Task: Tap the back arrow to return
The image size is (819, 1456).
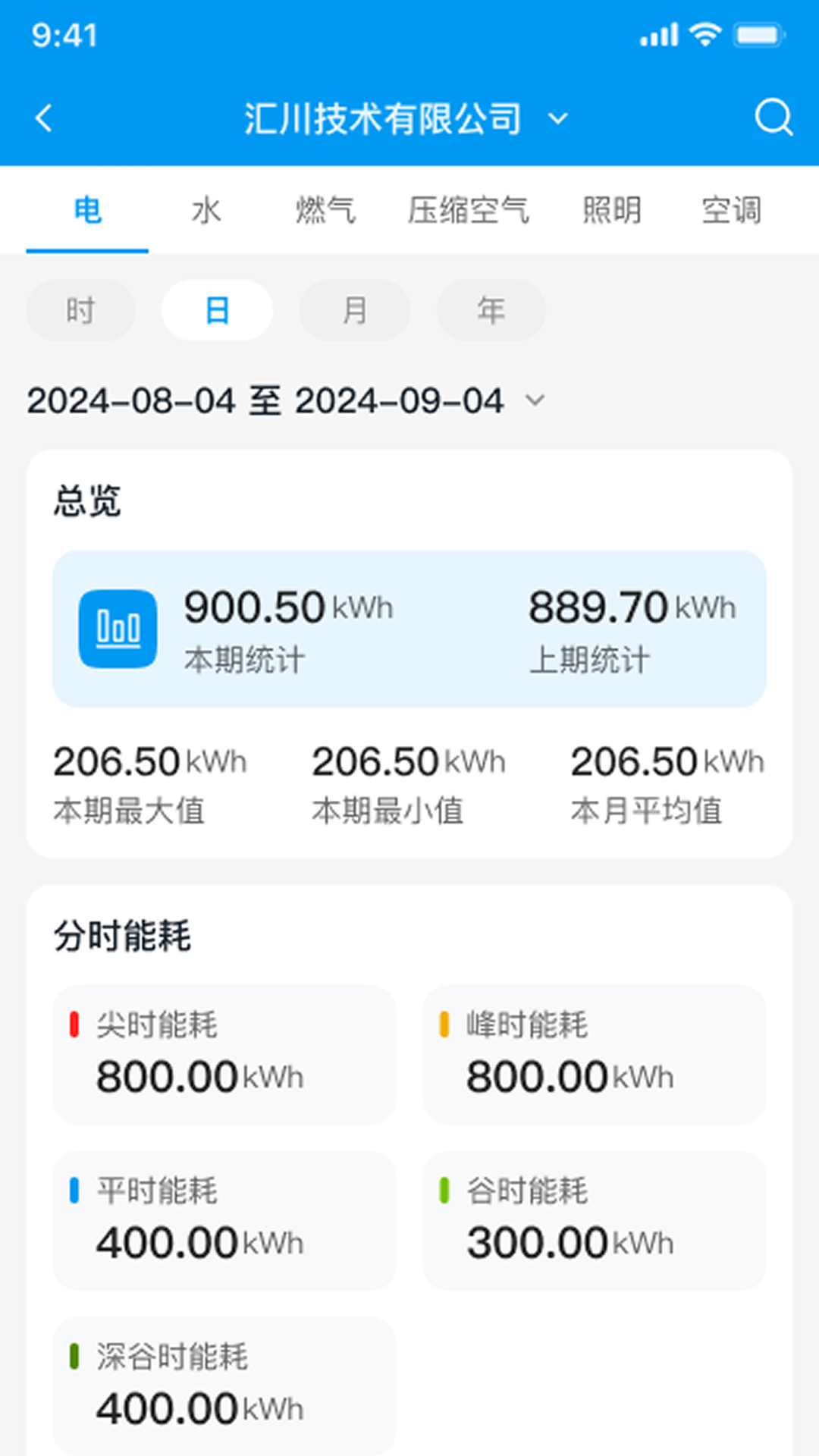Action: click(x=43, y=118)
